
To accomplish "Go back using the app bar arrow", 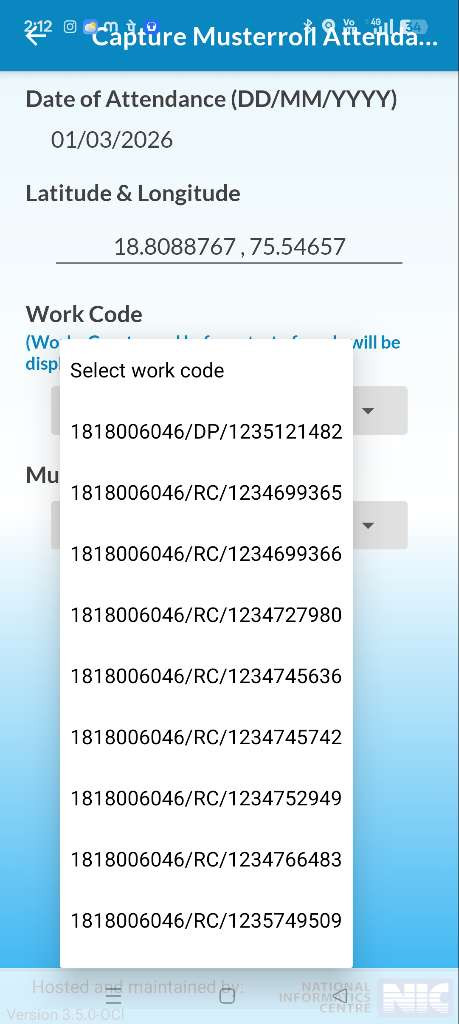I will (x=36, y=35).
